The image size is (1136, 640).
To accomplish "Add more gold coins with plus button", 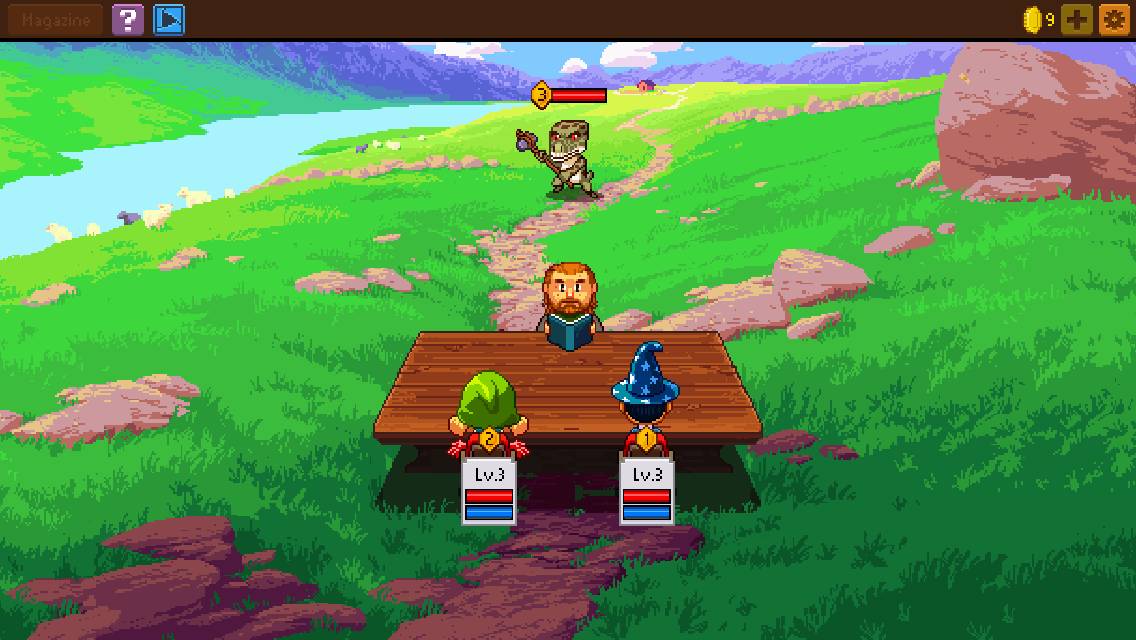I will click(x=1077, y=19).
